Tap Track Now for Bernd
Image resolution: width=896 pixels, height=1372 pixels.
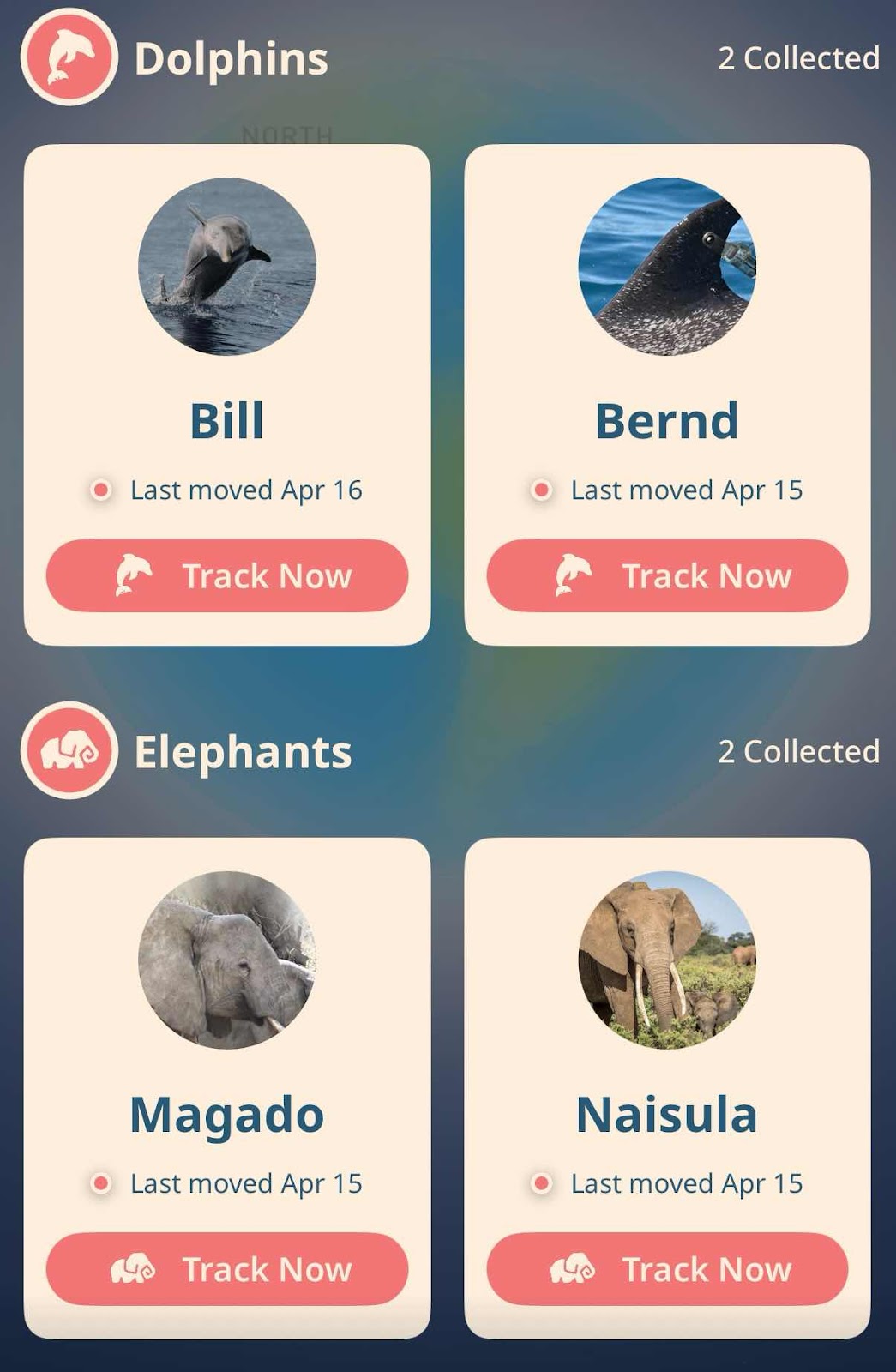pos(667,575)
